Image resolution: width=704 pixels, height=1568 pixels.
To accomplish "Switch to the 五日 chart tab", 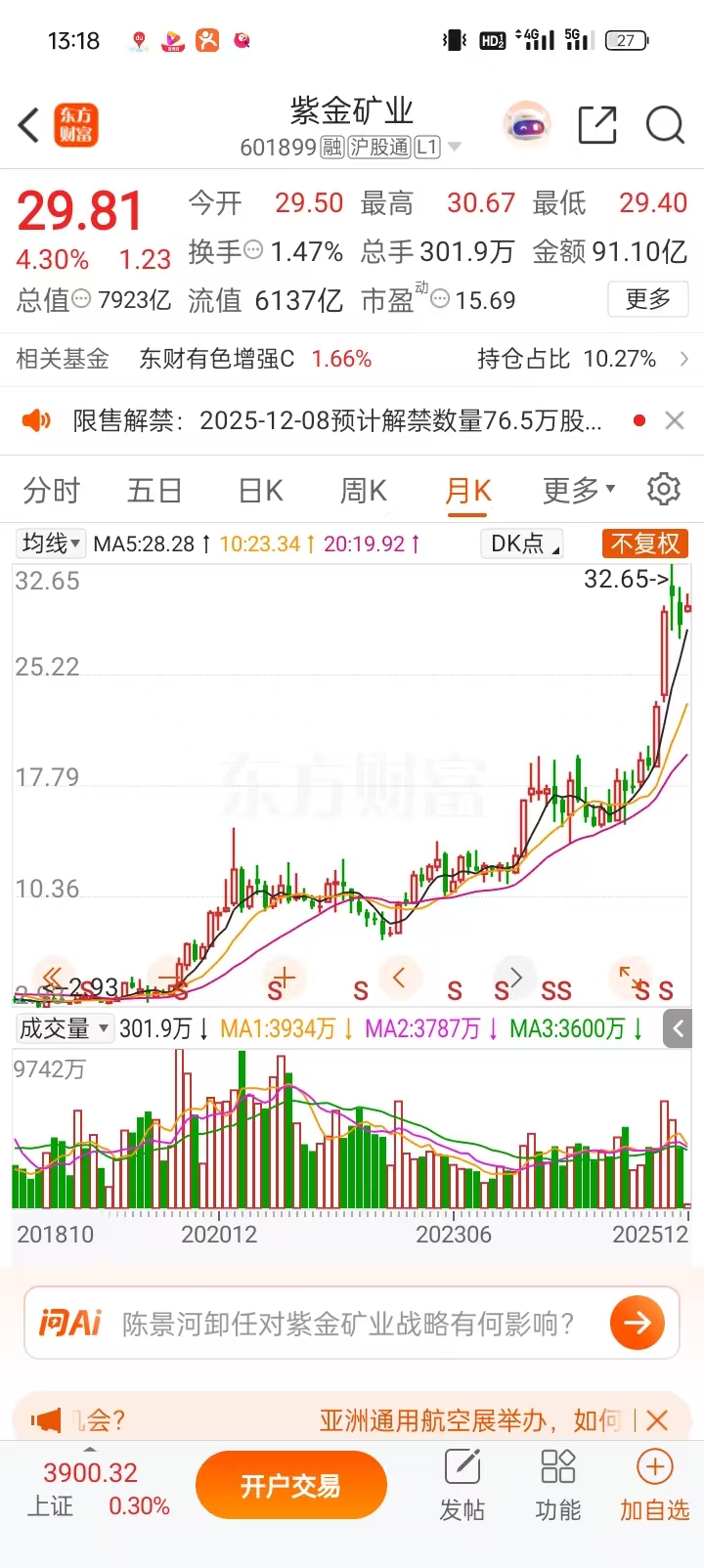I will coord(154,490).
